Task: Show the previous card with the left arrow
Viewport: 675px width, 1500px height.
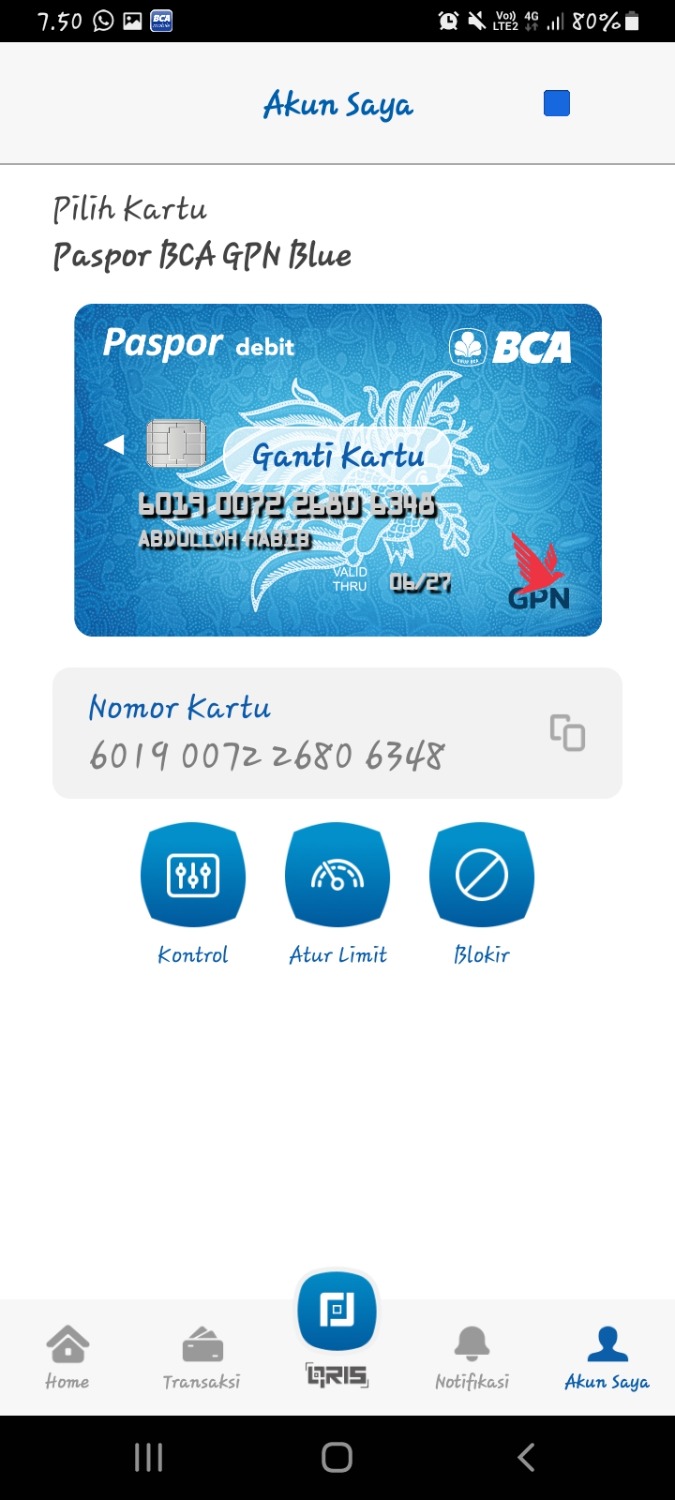Action: [115, 445]
